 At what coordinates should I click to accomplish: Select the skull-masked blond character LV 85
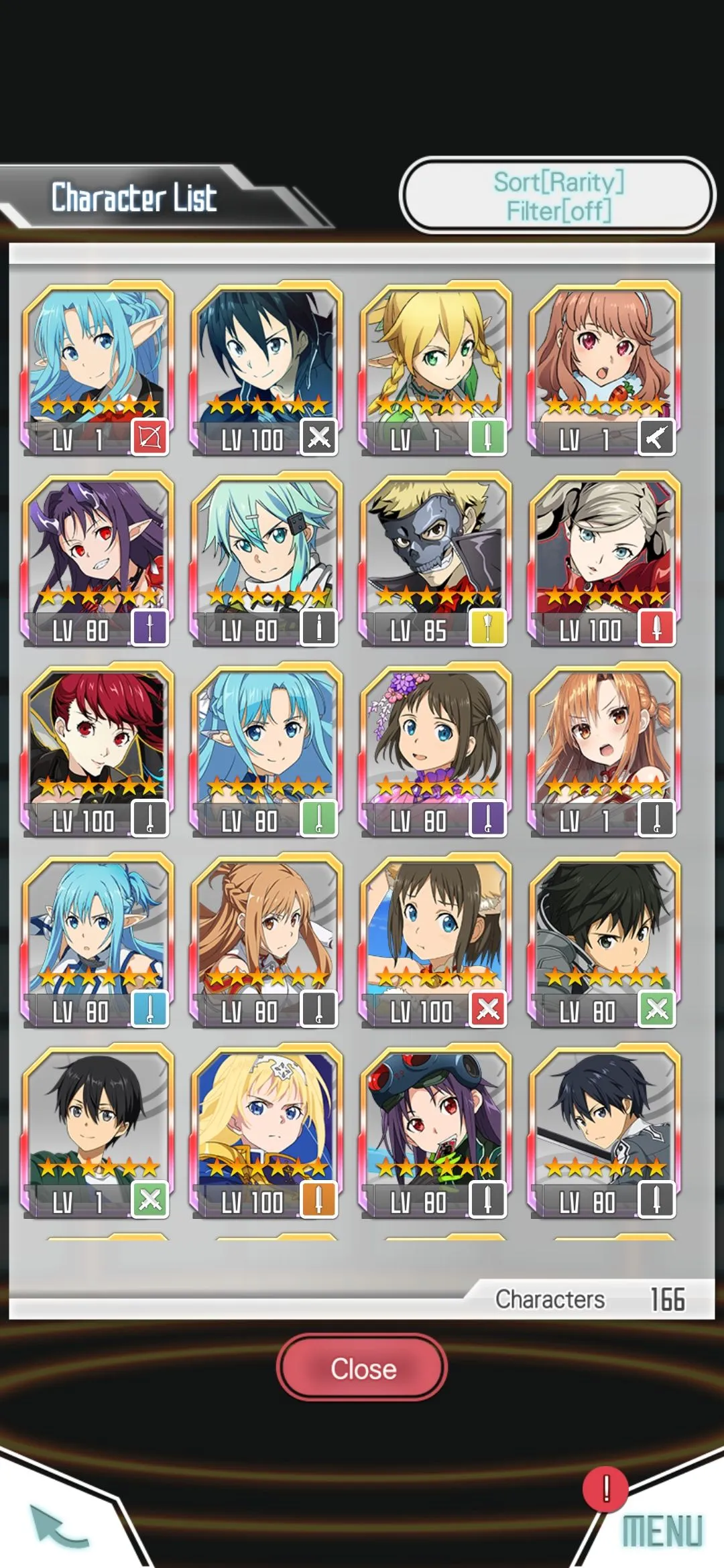(x=436, y=560)
